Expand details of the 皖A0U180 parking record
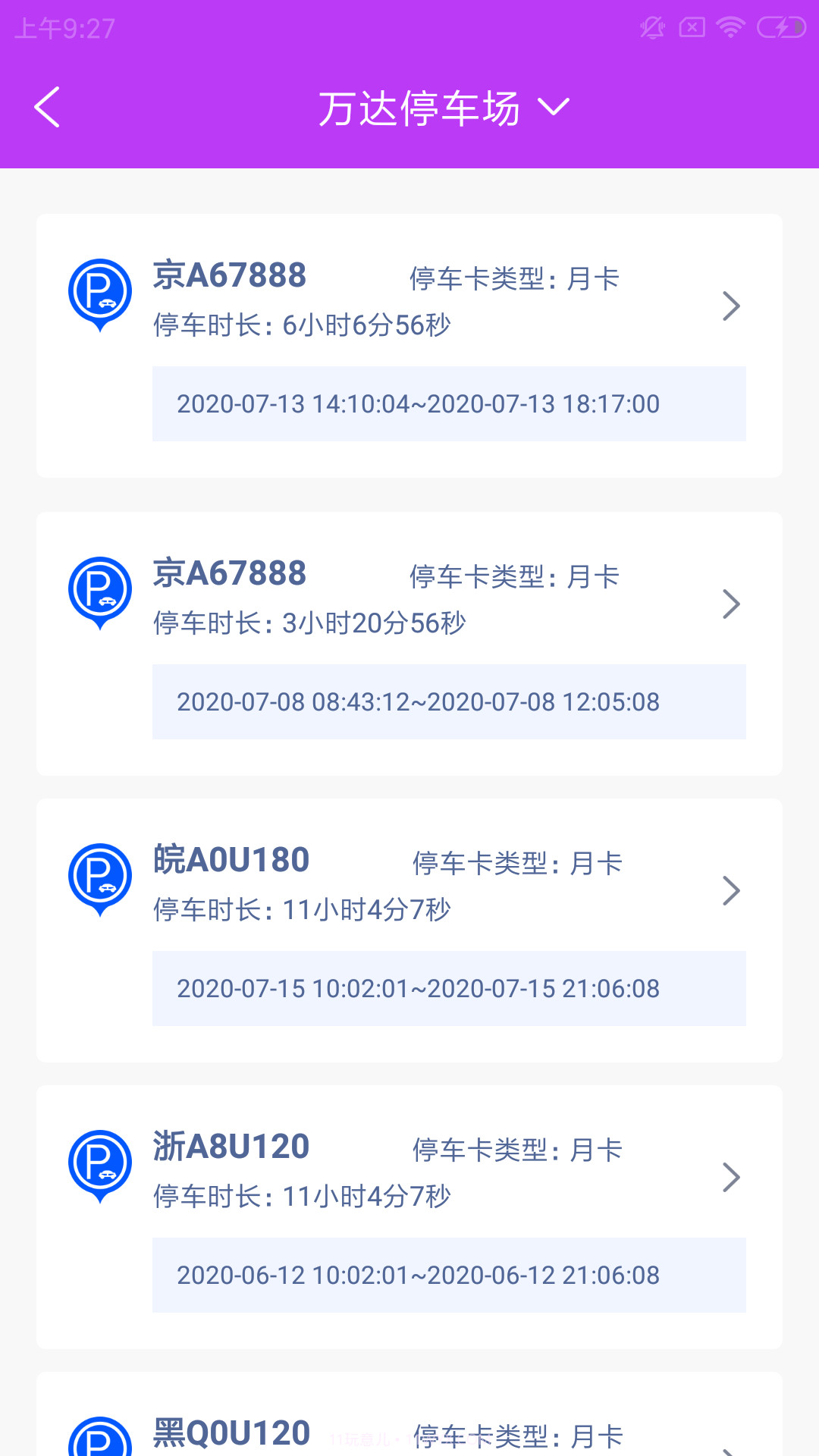 pyautogui.click(x=732, y=891)
